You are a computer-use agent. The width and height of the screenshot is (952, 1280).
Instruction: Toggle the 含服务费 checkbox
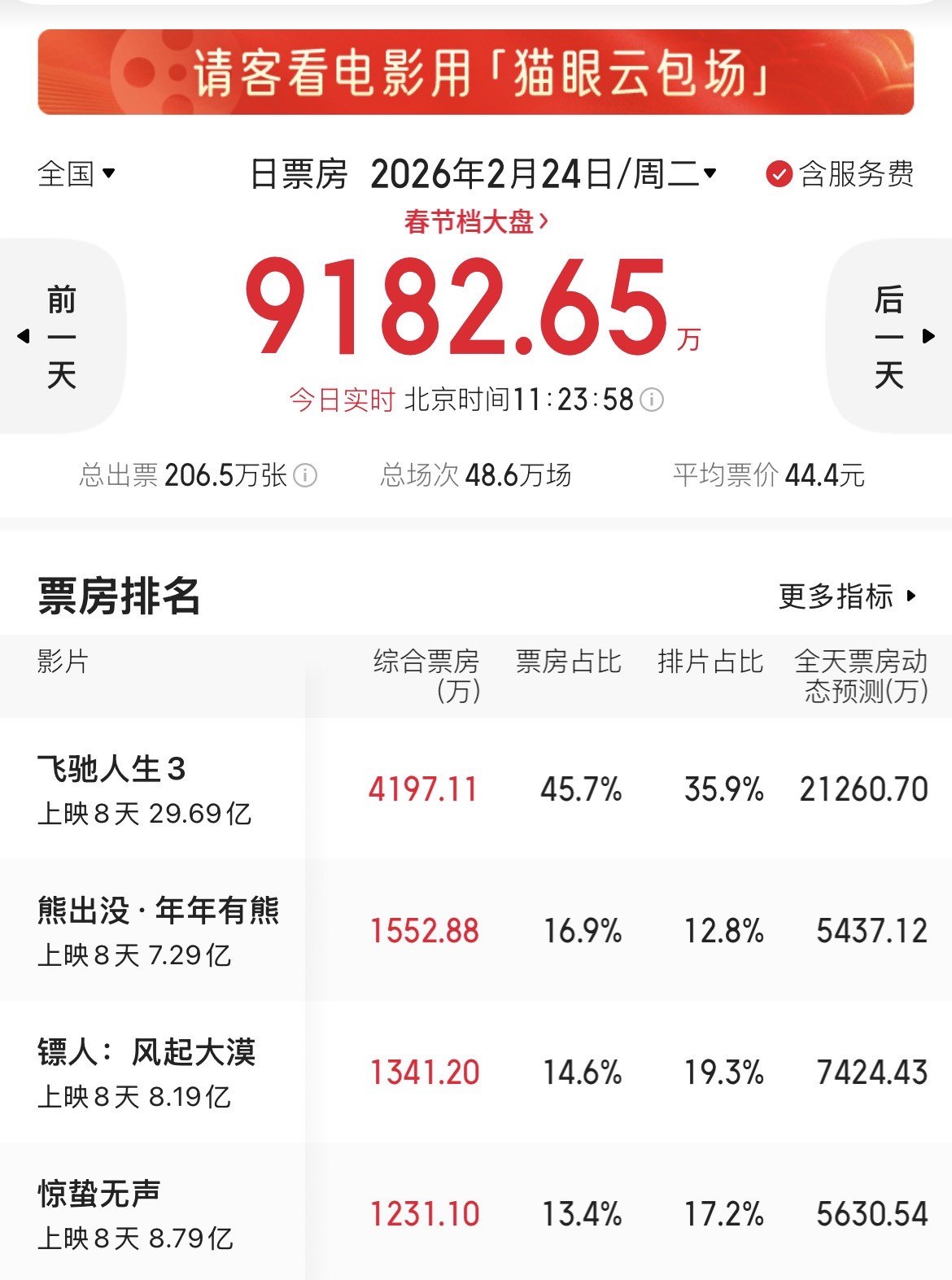(x=779, y=173)
